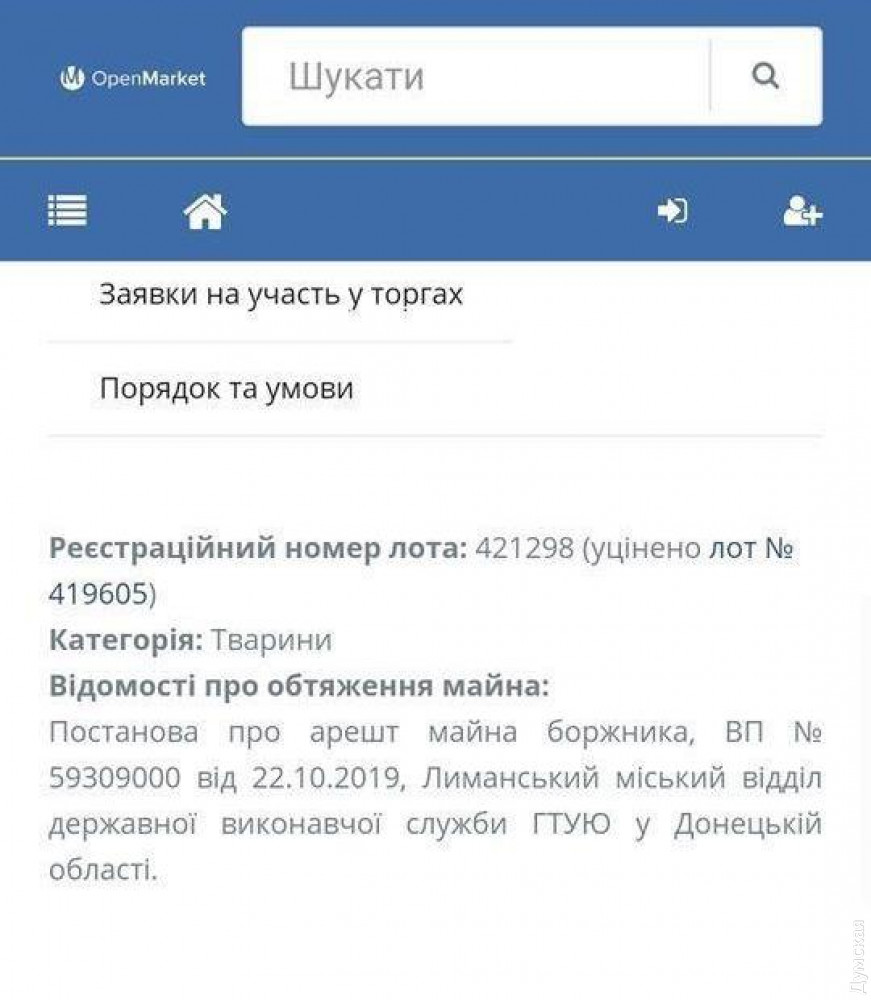Tap the Шукати search field
The height and width of the screenshot is (1000, 871).
475,77
